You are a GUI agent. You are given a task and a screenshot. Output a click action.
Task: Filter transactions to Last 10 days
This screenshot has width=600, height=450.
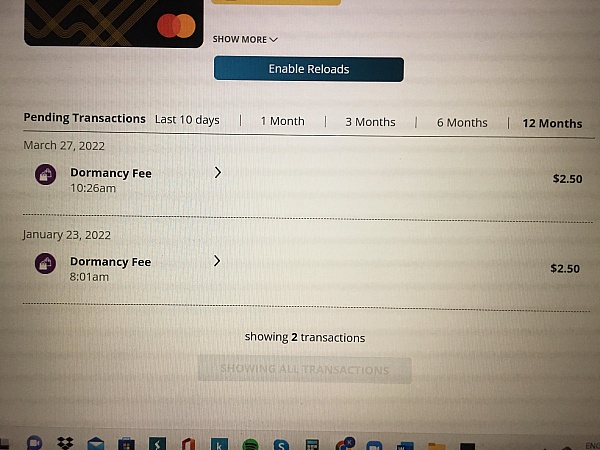[x=187, y=120]
